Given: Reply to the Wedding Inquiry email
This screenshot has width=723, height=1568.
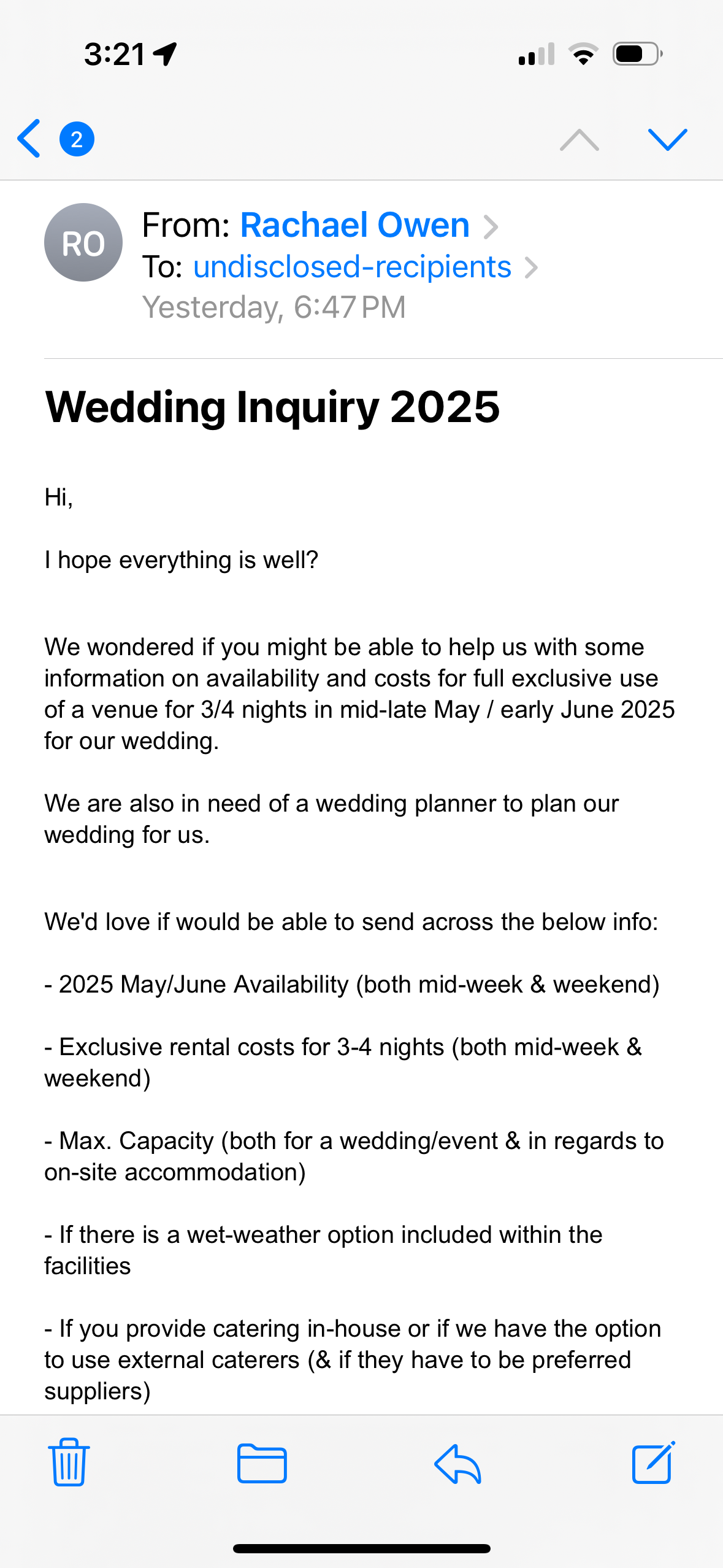Looking at the screenshot, I should coord(457,1463).
